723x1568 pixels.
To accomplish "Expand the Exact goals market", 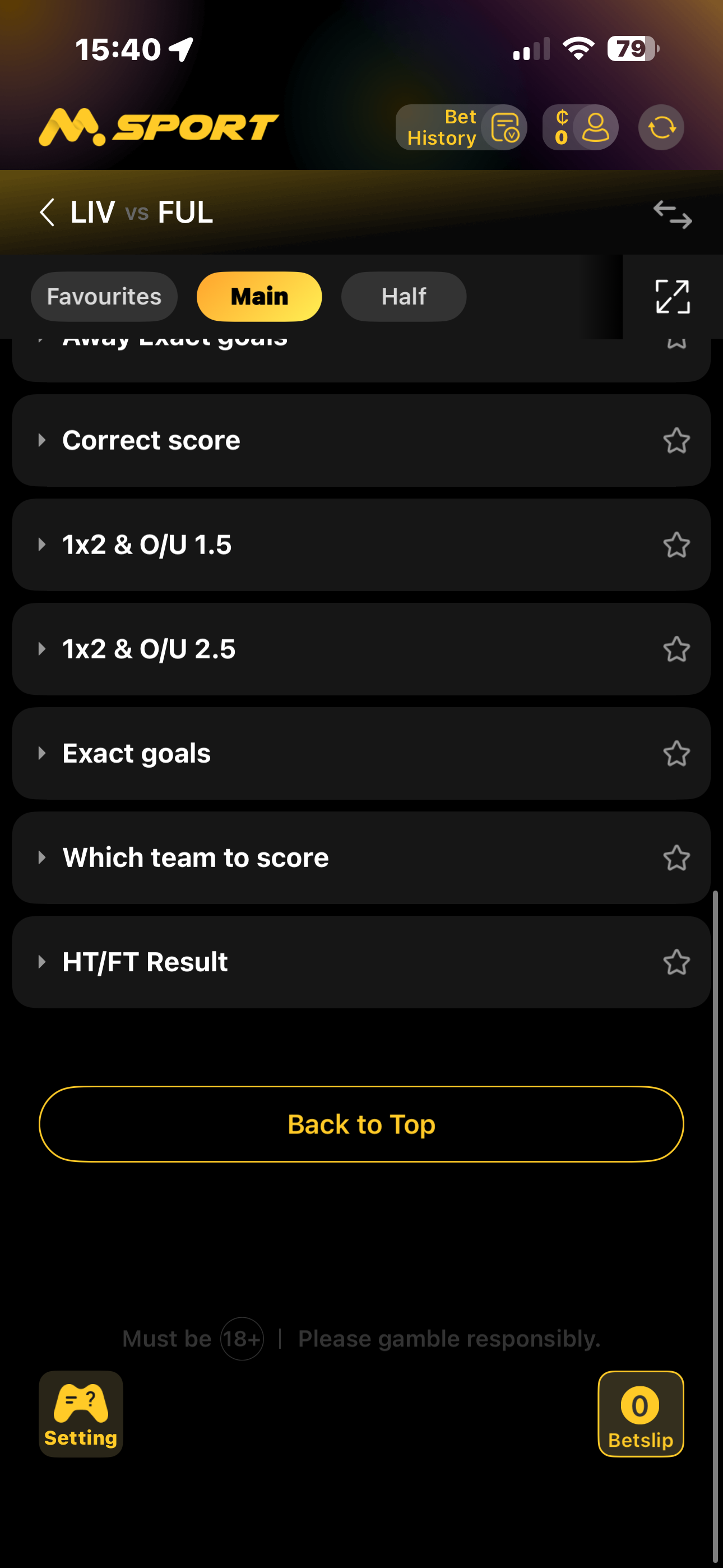I will [136, 754].
